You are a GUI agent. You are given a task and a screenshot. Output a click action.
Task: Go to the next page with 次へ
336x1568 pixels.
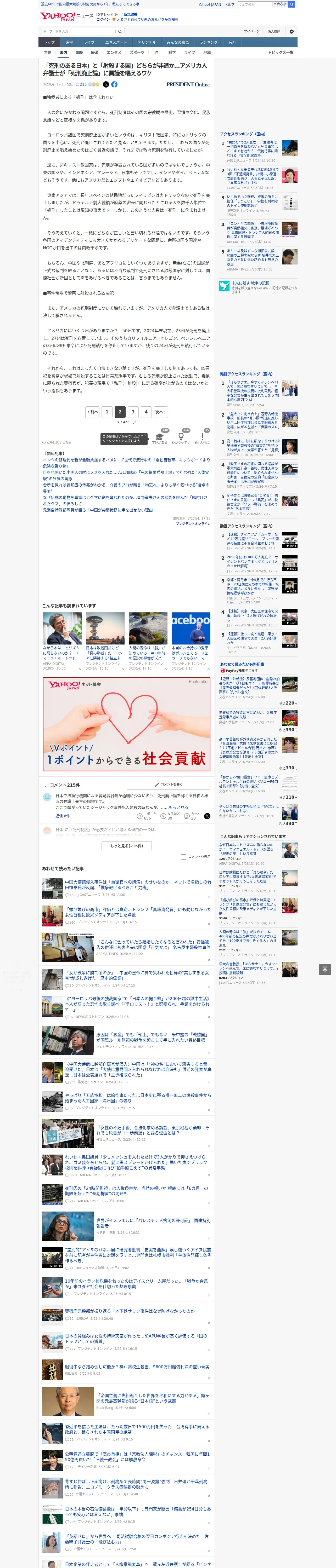(x=160, y=412)
